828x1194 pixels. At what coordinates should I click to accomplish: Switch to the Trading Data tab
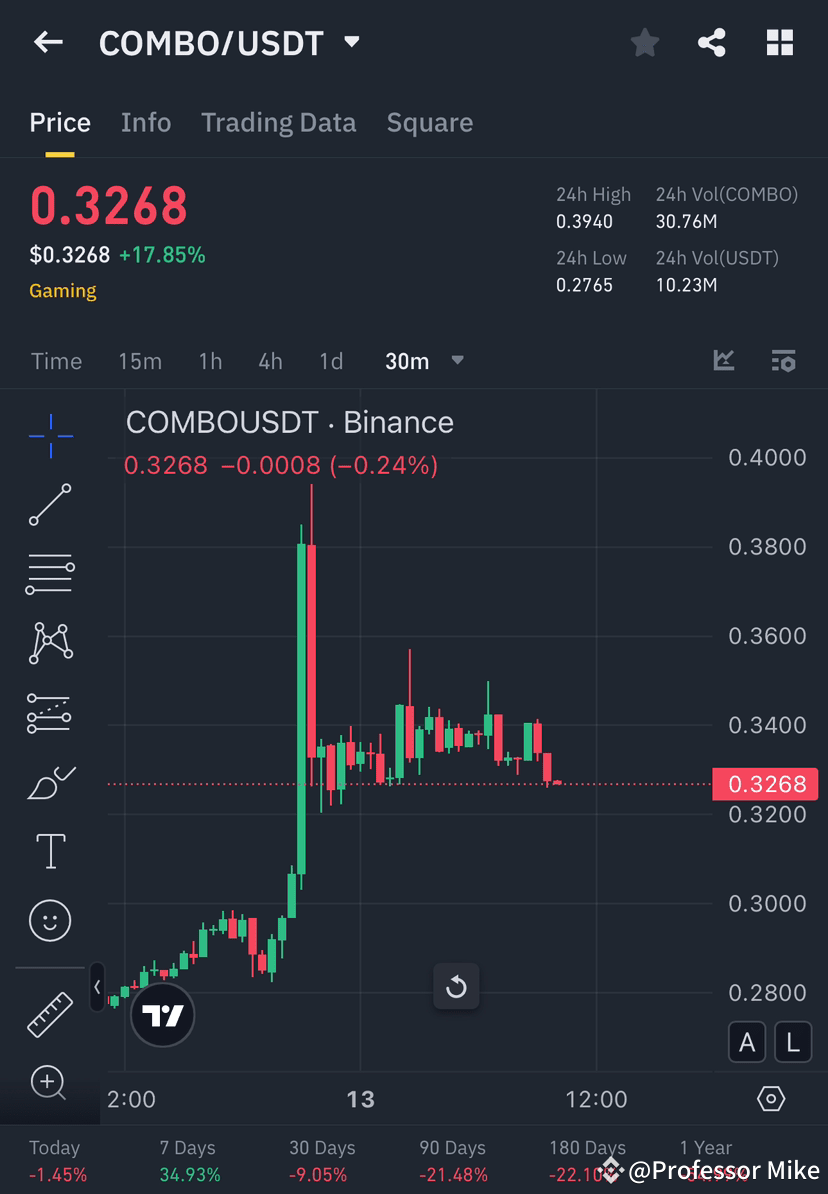click(278, 122)
